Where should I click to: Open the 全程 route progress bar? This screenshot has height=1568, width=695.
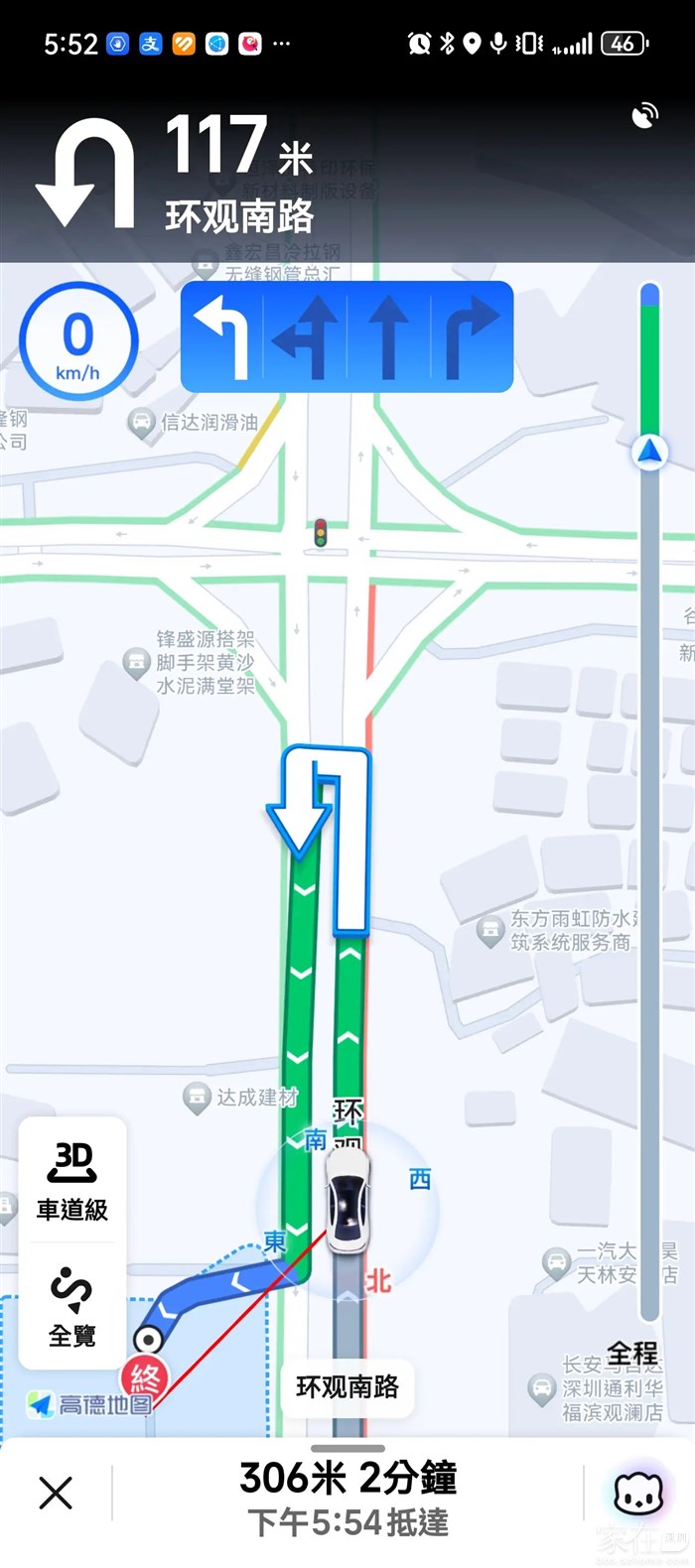pos(632,1353)
